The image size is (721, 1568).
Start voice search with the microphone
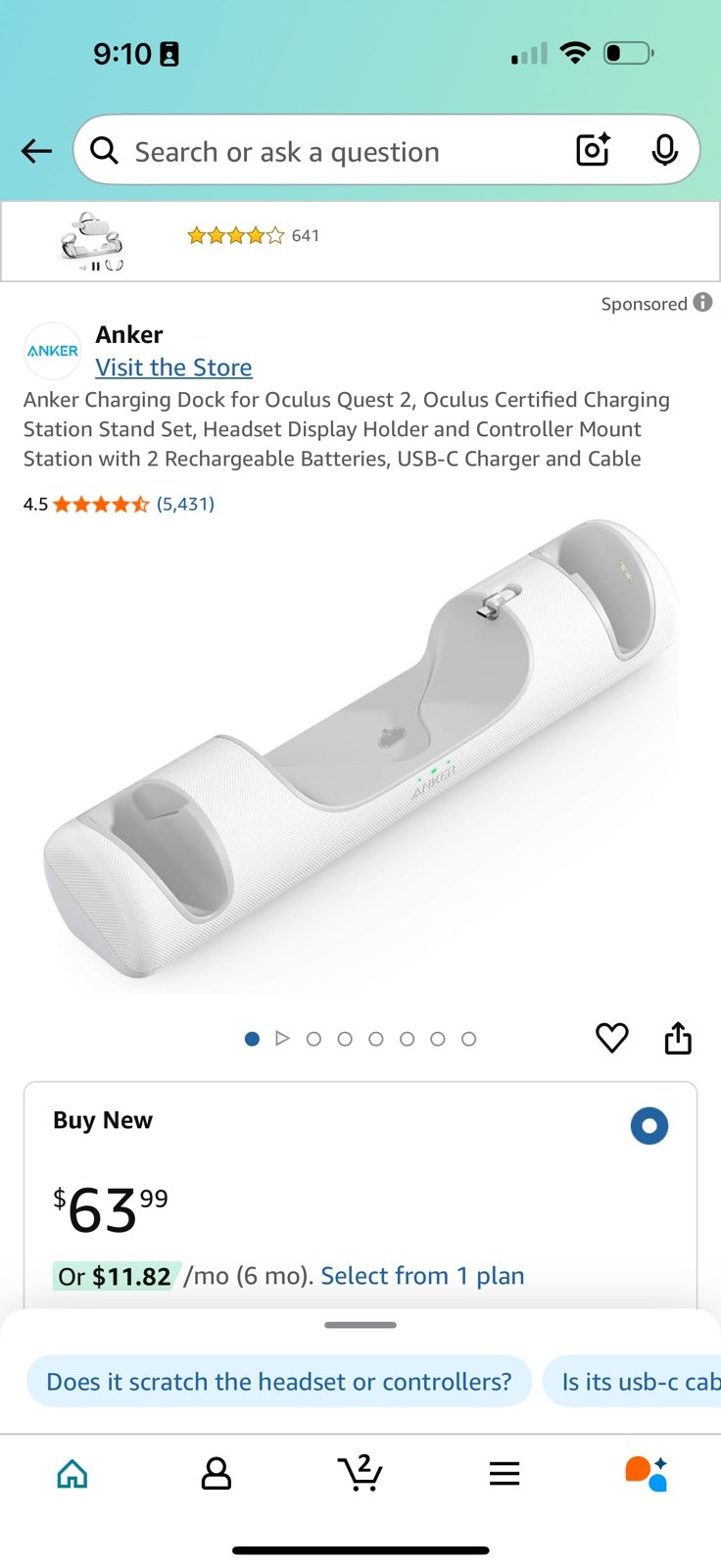point(665,150)
